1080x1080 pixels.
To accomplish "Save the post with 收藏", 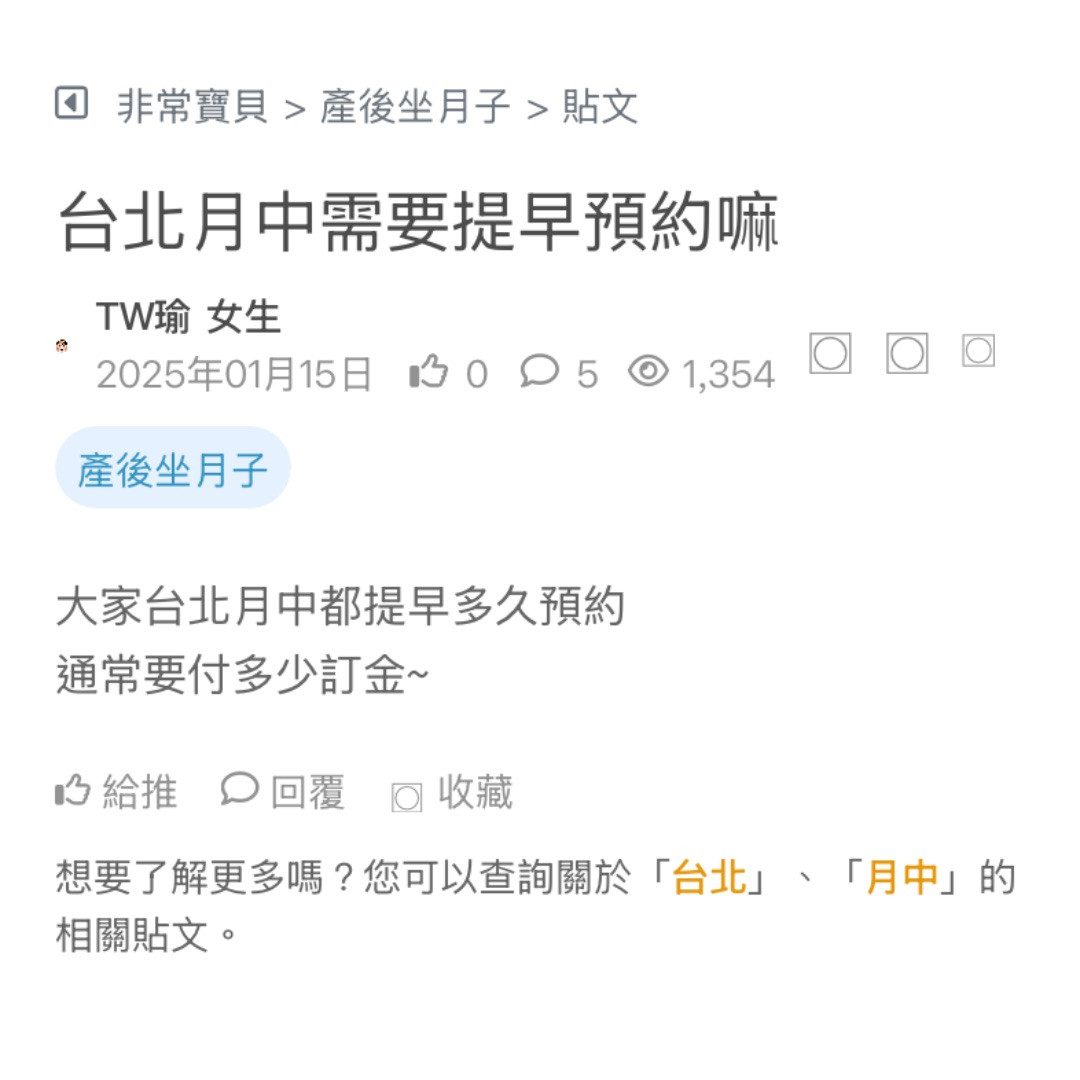I will pyautogui.click(x=453, y=794).
